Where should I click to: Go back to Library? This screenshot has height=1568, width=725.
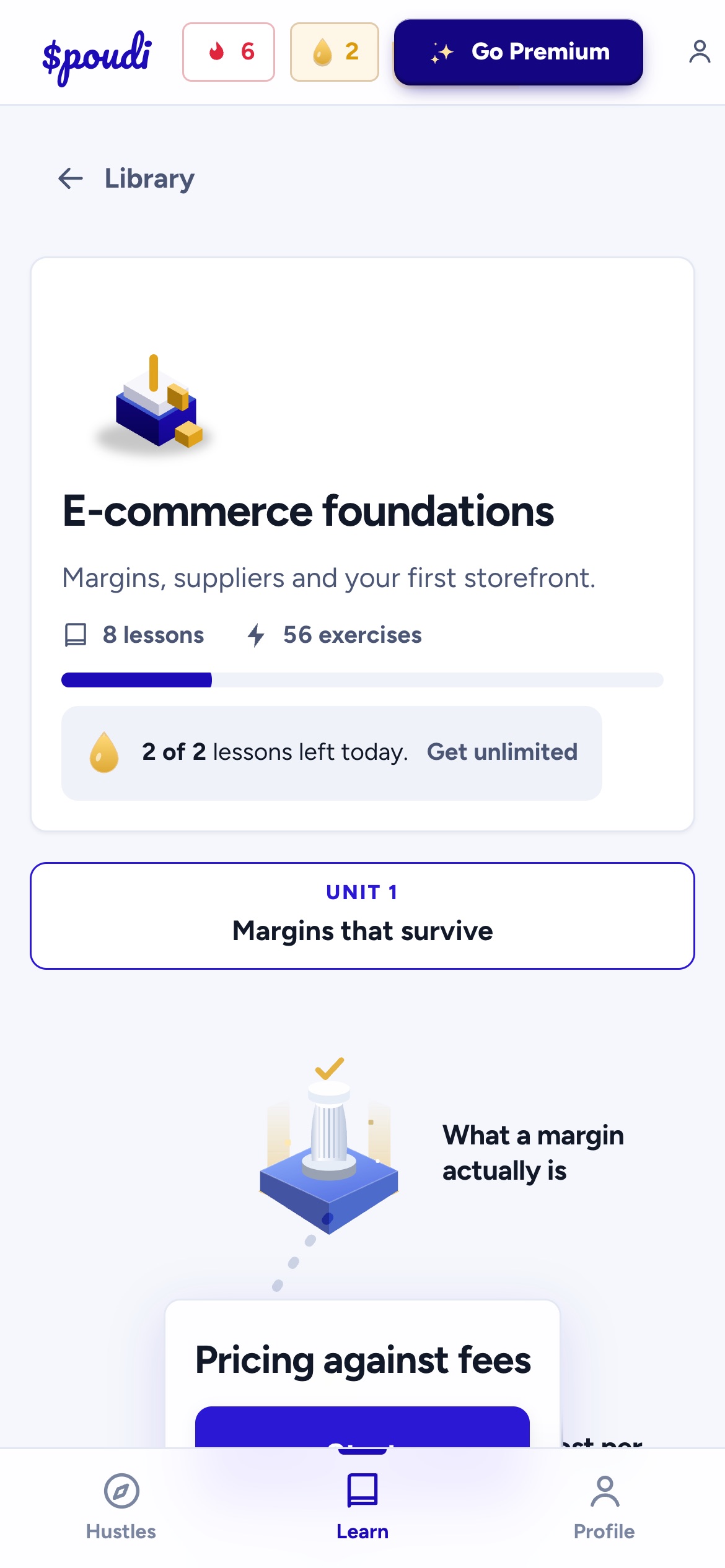point(126,178)
